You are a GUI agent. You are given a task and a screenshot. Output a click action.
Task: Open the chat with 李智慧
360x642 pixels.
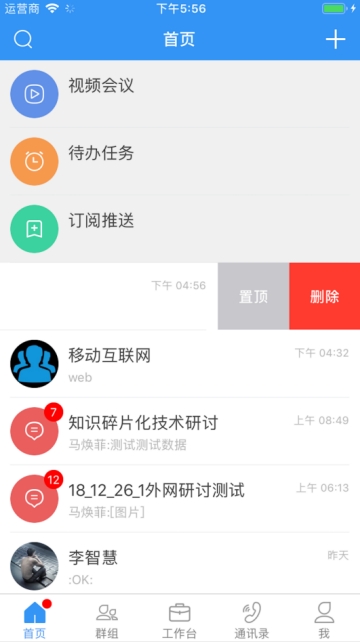180,565
